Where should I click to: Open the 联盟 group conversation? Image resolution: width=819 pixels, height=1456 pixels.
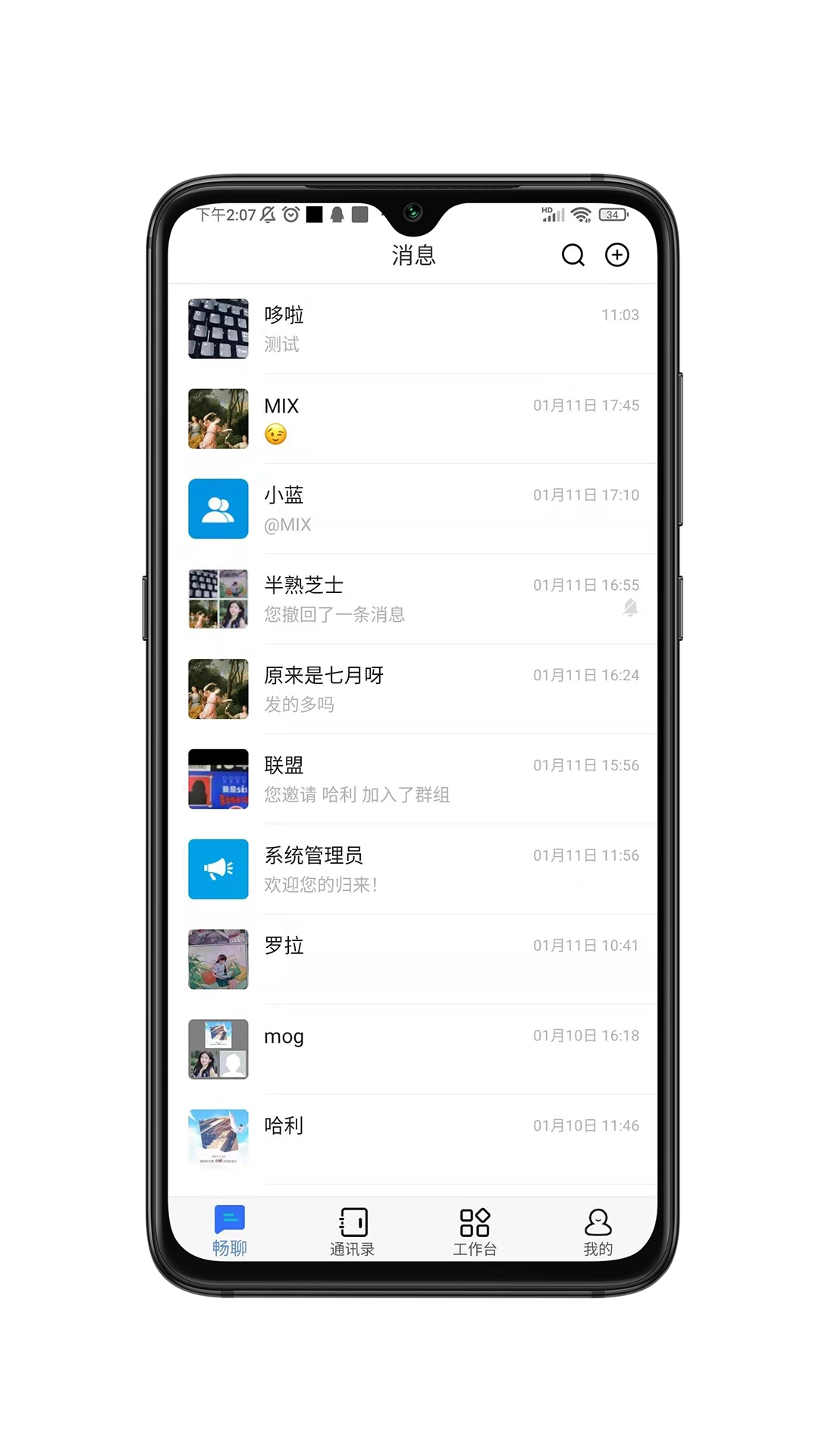pyautogui.click(x=413, y=779)
